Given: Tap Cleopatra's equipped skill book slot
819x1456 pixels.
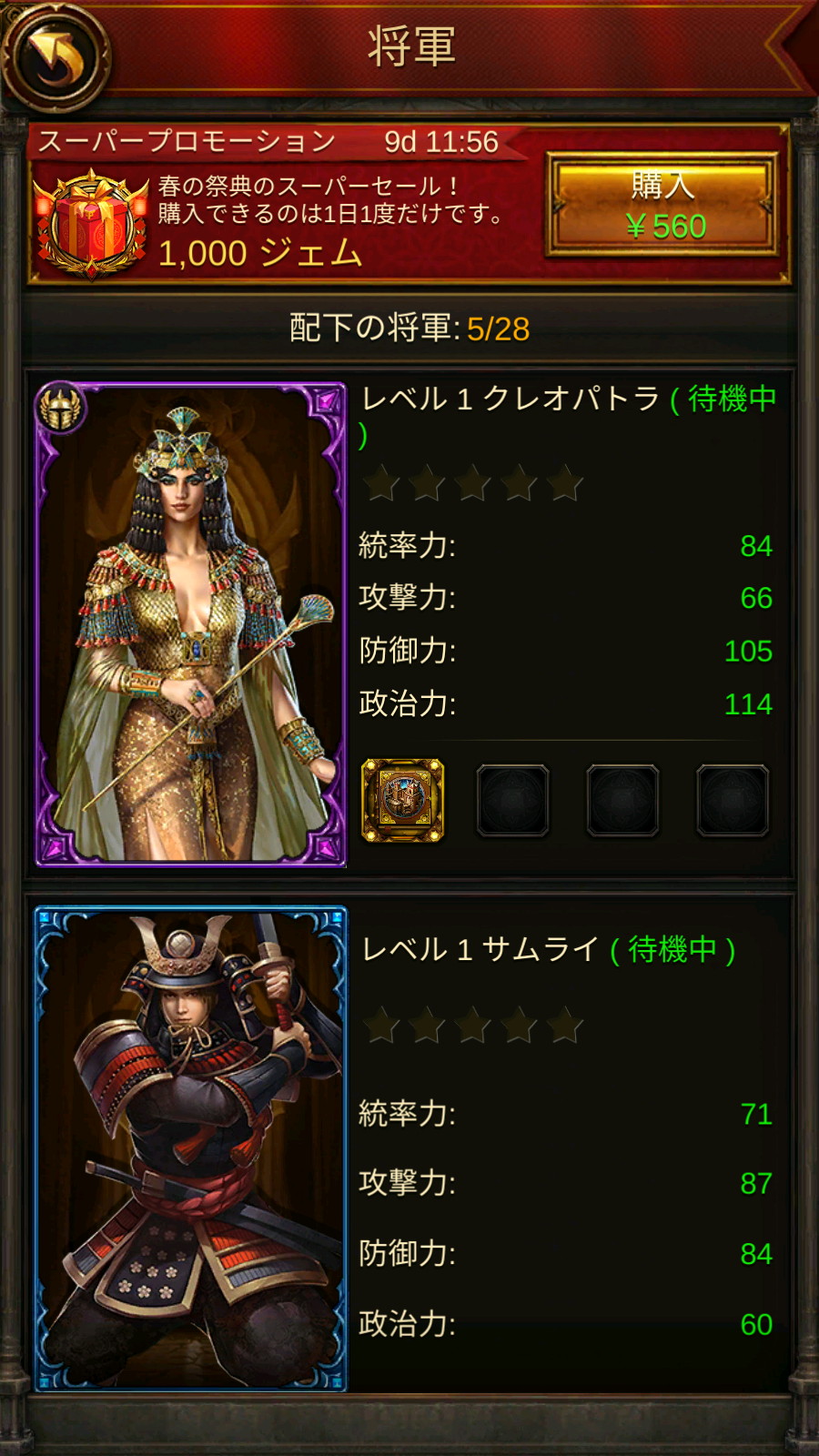Looking at the screenshot, I should 403,800.
